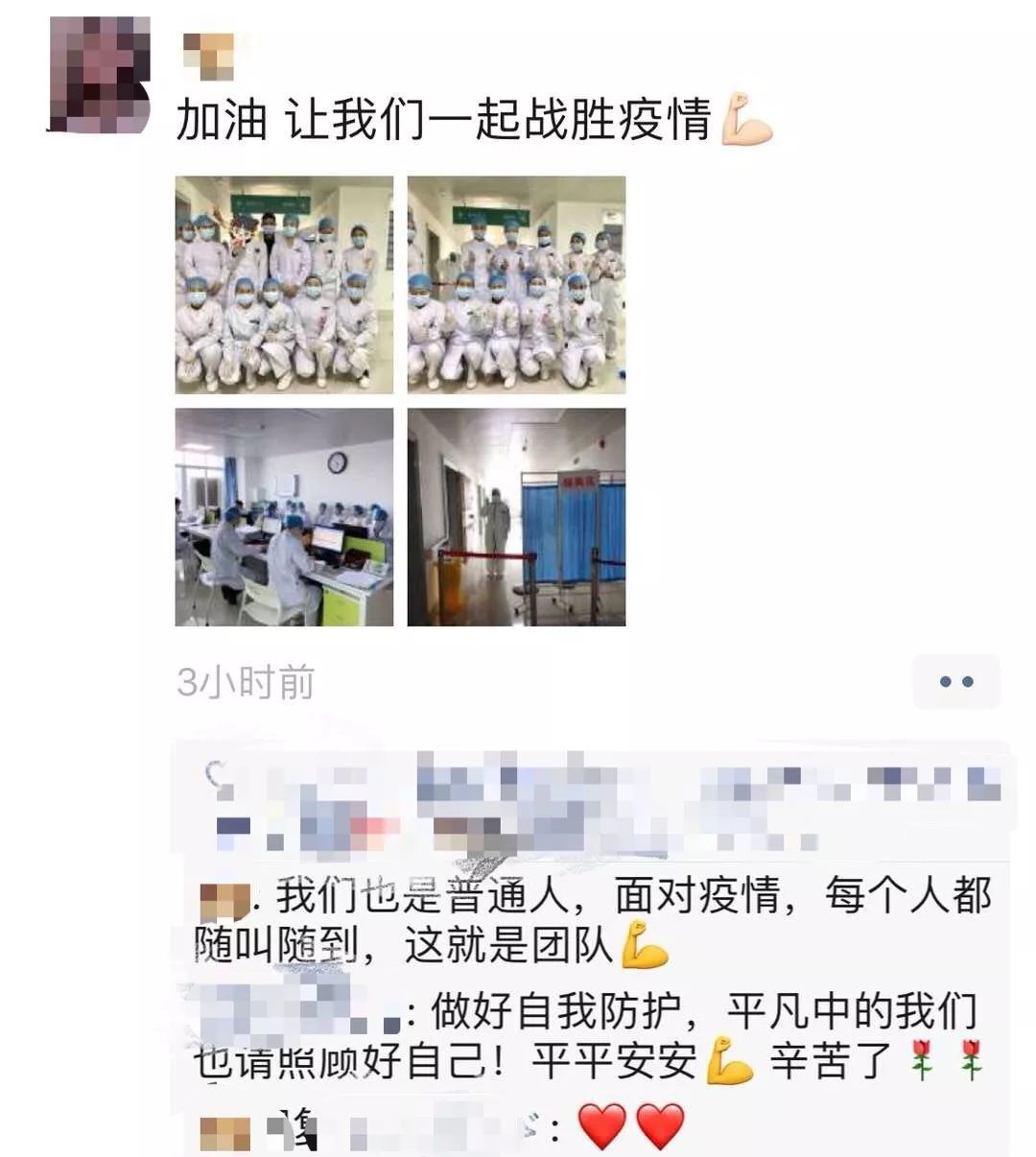The width and height of the screenshot is (1036, 1157).
Task: Open the first group photo of medical staff
Action: pos(284,285)
